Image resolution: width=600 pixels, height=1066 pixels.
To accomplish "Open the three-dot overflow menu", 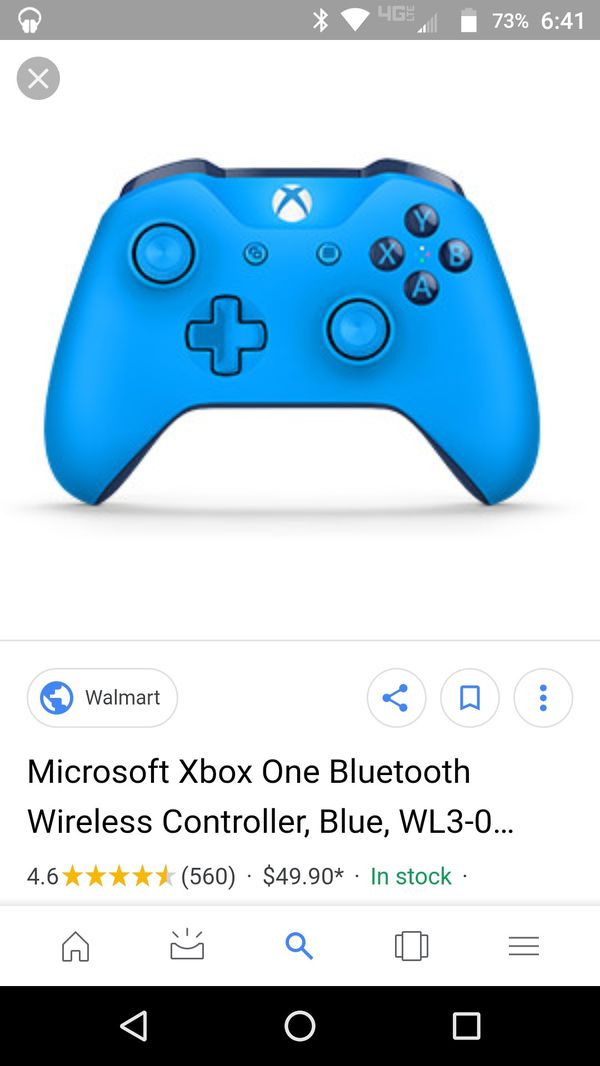I will tap(543, 698).
